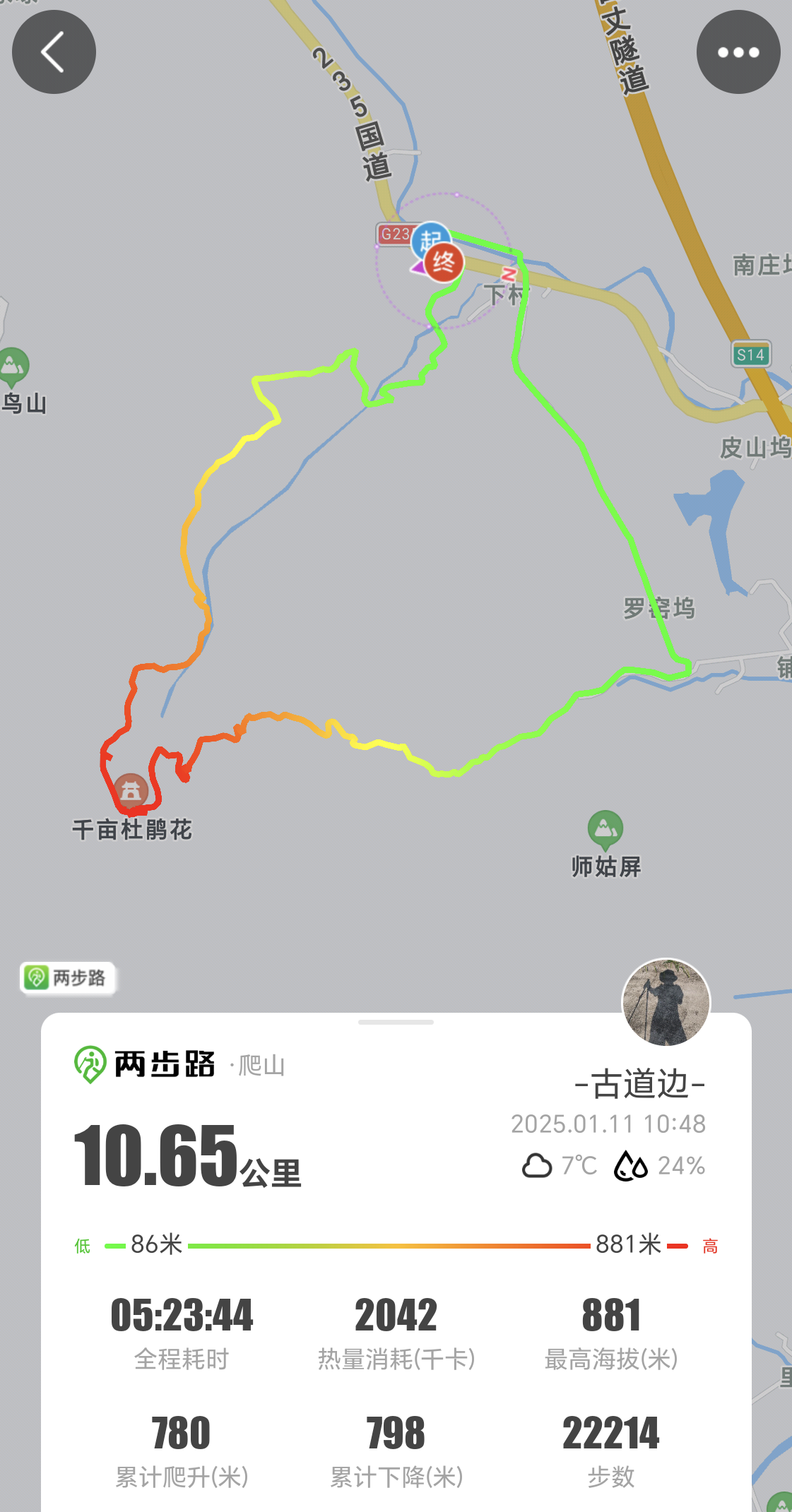Screen dimensions: 792x1512
Task: Tap the red 终 end-point marker
Action: 444,262
